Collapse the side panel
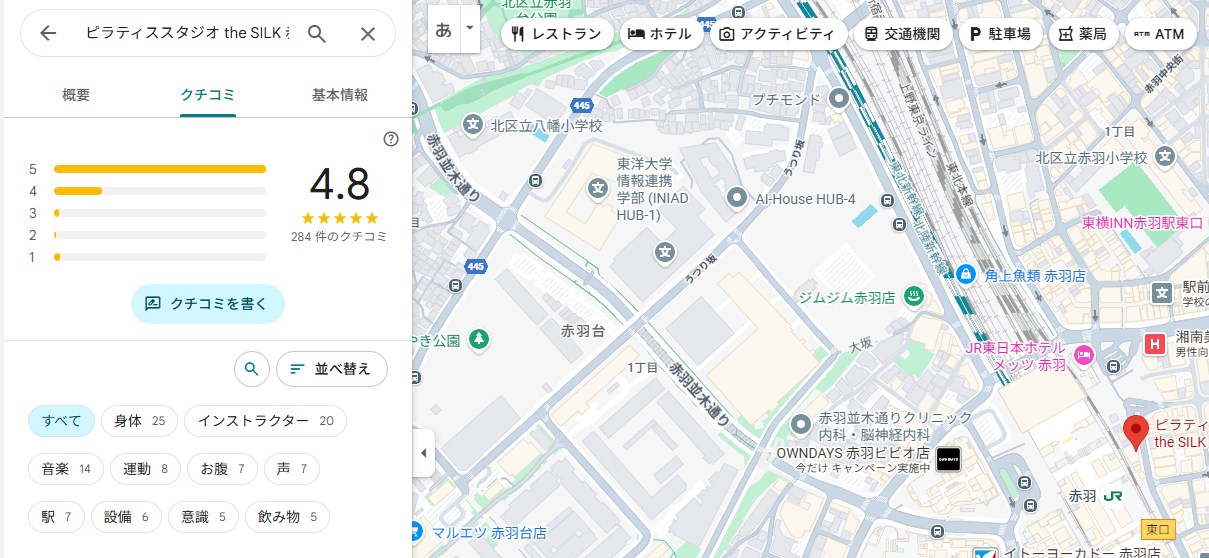Image resolution: width=1209 pixels, height=558 pixels. pos(423,453)
